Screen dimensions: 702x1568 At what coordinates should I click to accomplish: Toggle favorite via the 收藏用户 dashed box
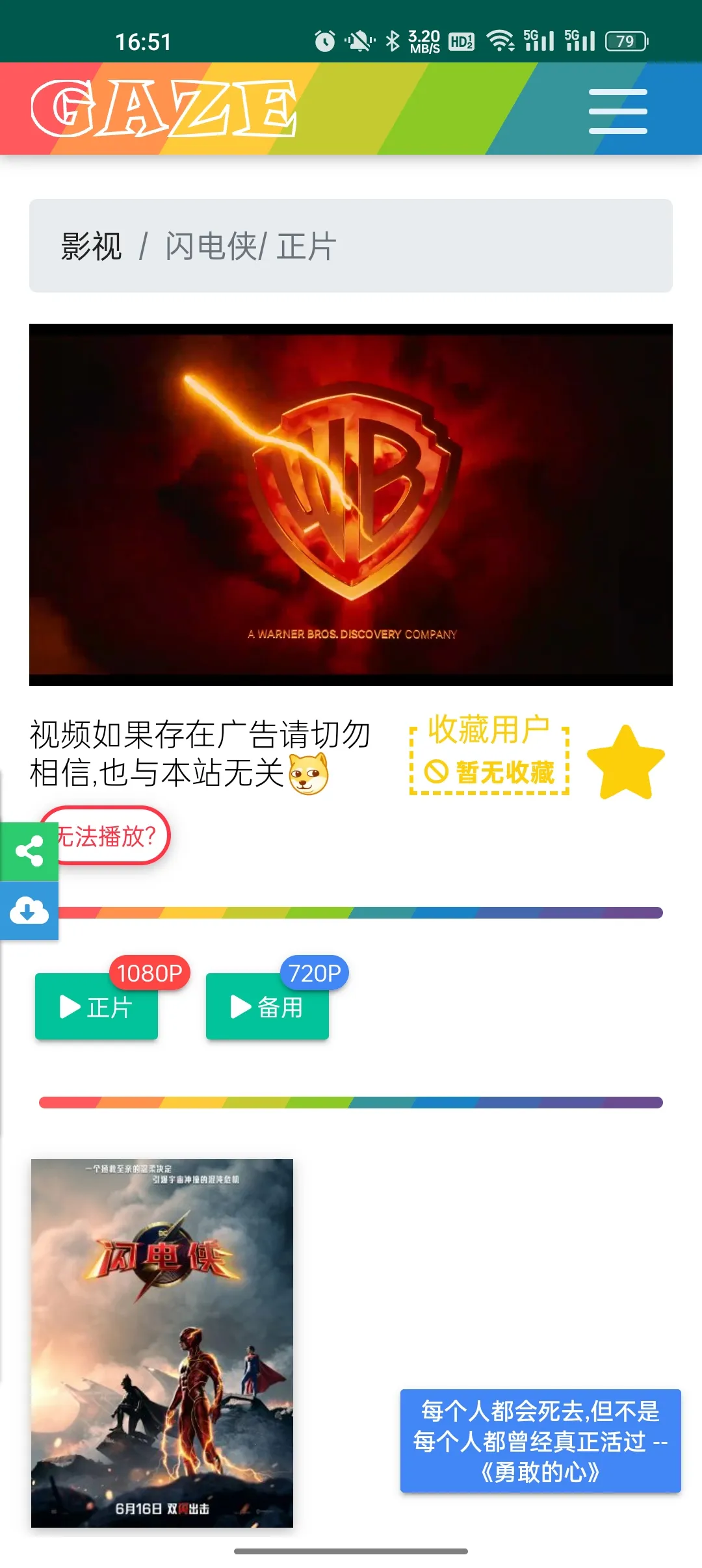click(489, 754)
